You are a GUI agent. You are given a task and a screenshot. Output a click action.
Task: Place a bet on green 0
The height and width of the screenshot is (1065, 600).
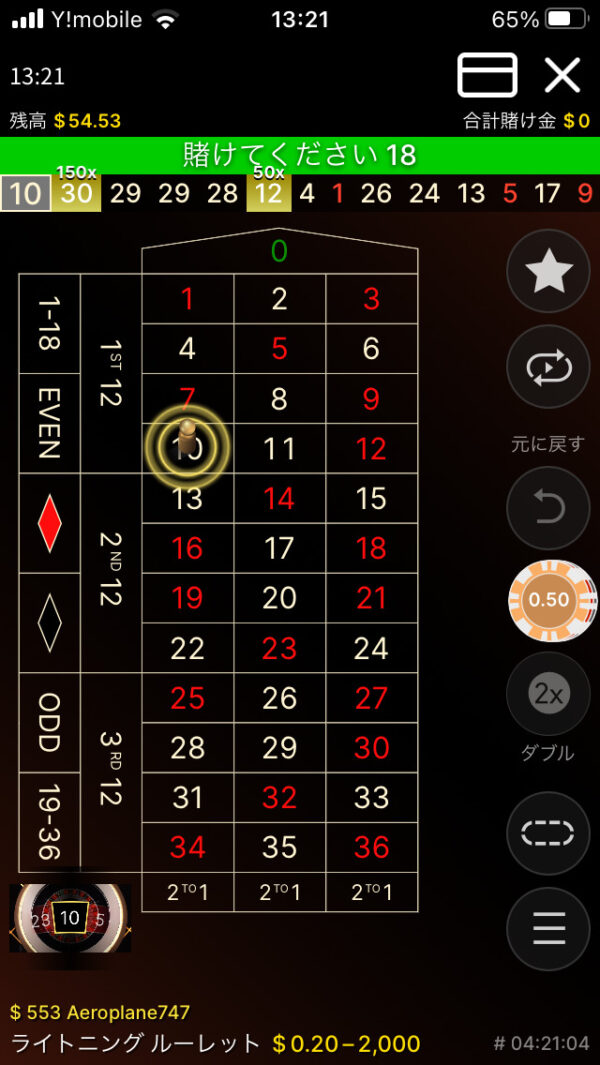click(x=279, y=252)
